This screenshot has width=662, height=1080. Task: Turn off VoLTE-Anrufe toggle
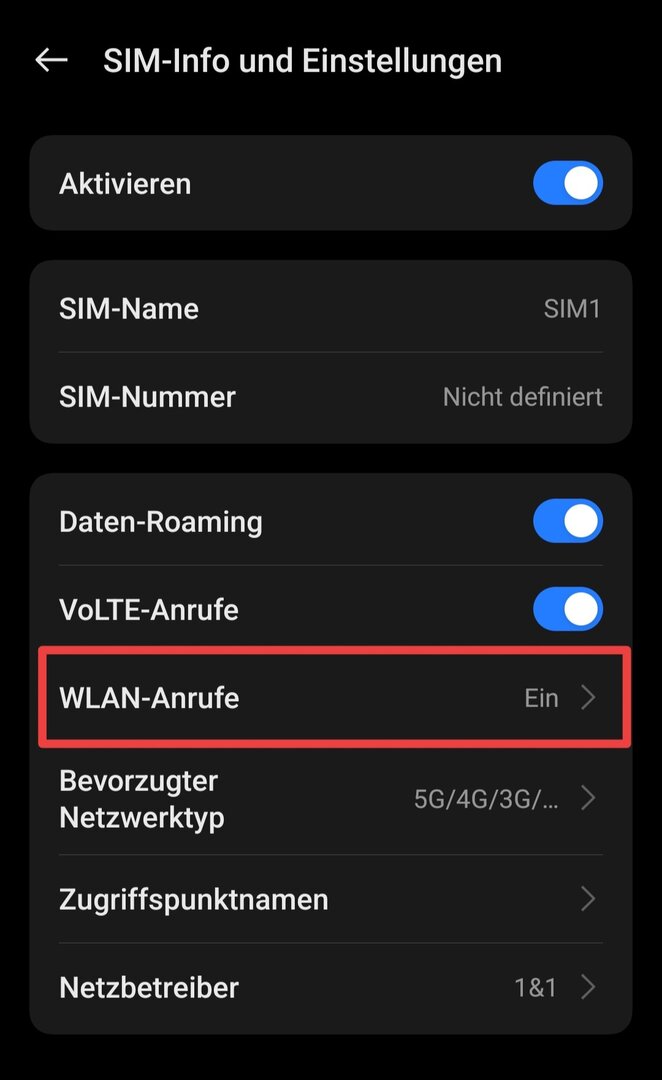567,609
